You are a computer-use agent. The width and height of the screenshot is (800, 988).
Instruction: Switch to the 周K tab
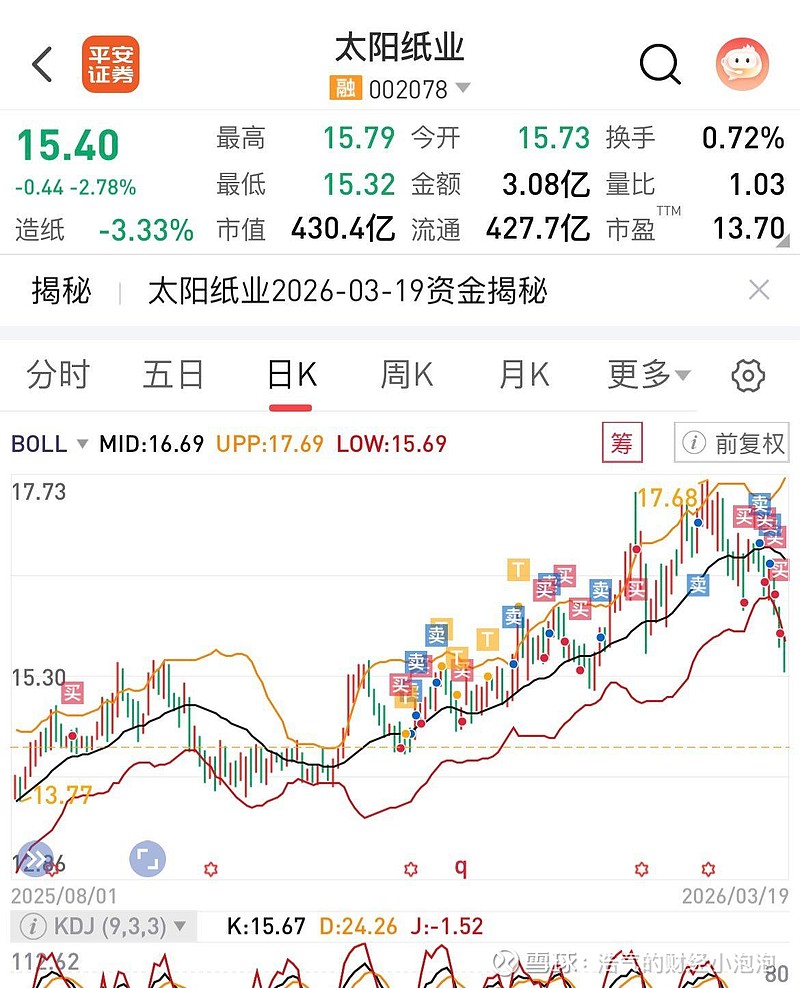(x=407, y=375)
